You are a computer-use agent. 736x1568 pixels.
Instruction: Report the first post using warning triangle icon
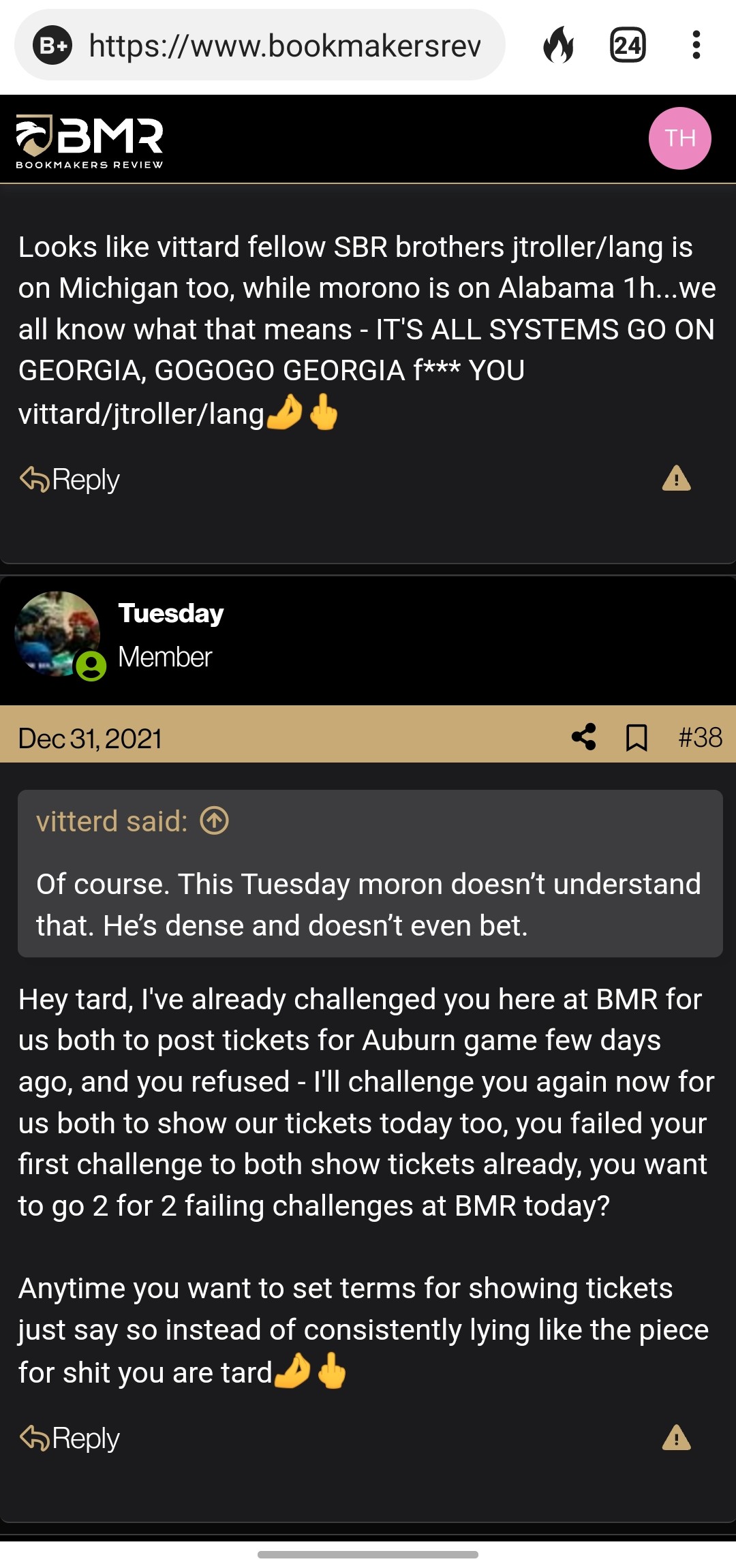point(675,478)
